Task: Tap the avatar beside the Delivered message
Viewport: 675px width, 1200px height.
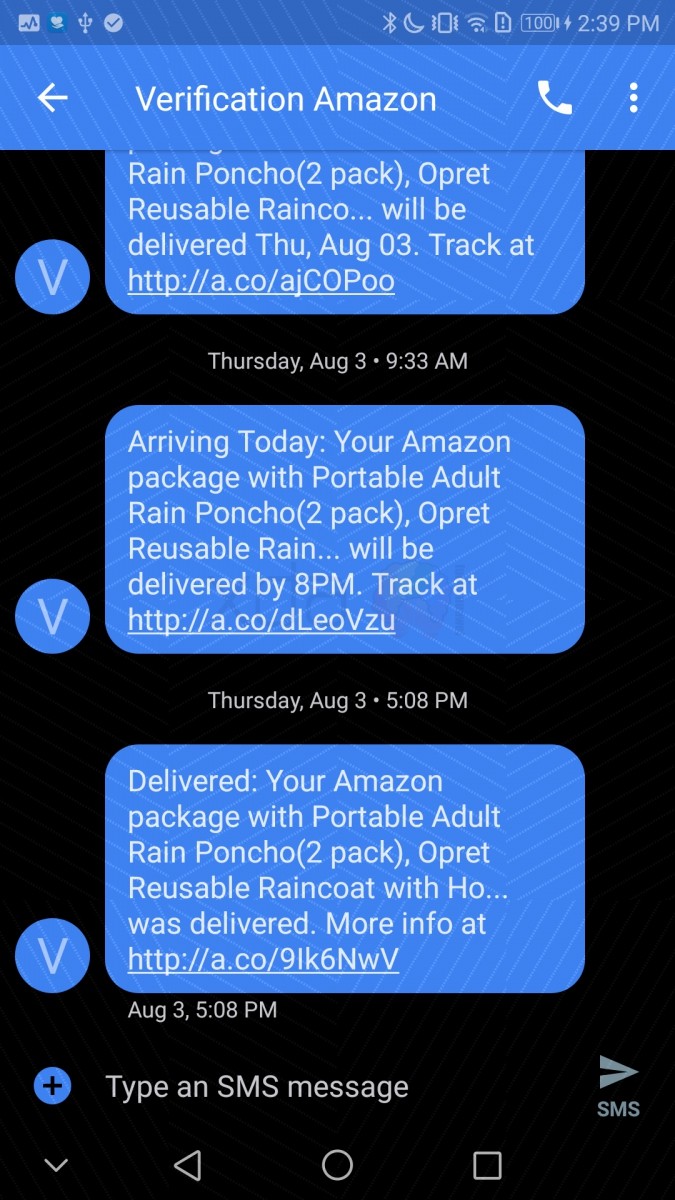Action: point(52,956)
